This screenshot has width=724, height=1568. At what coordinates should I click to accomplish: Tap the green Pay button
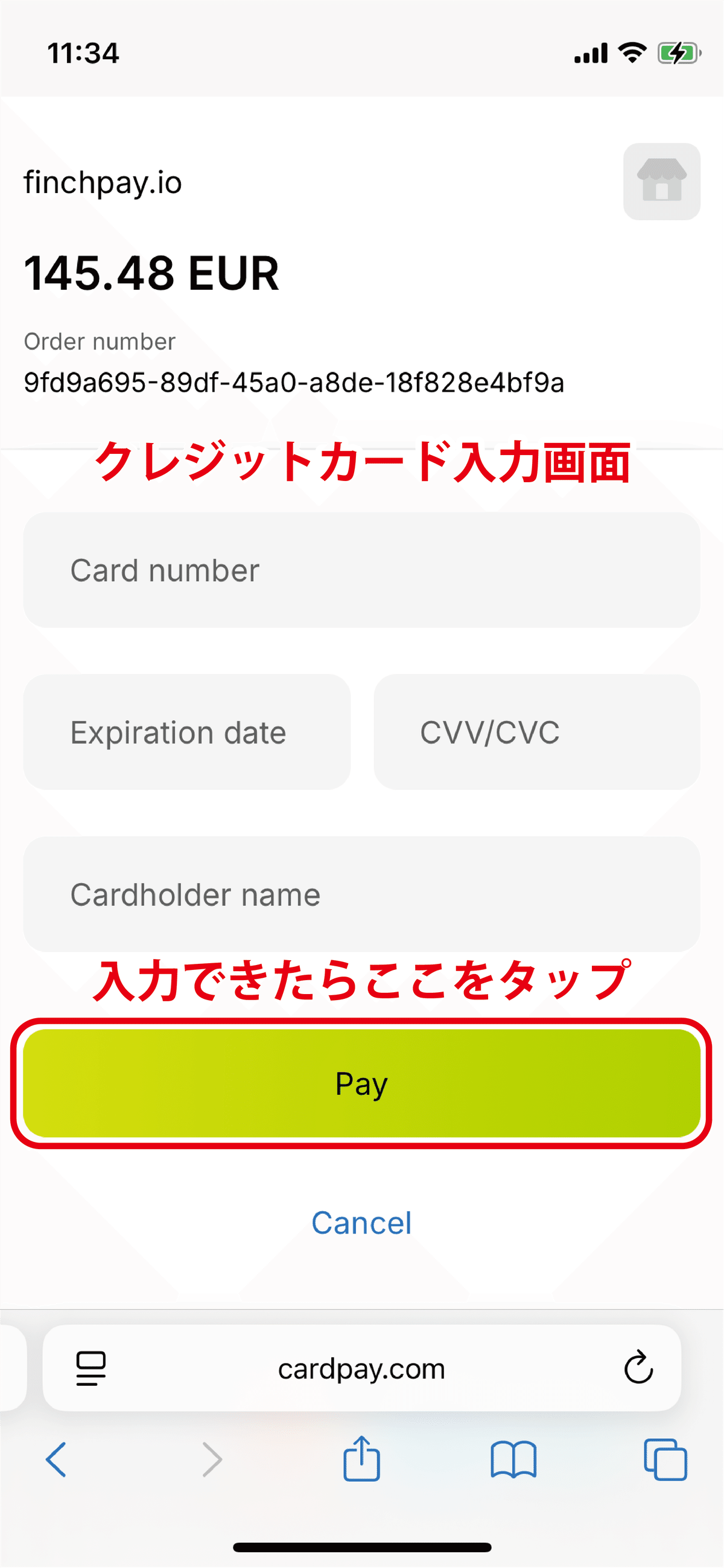point(361,1083)
